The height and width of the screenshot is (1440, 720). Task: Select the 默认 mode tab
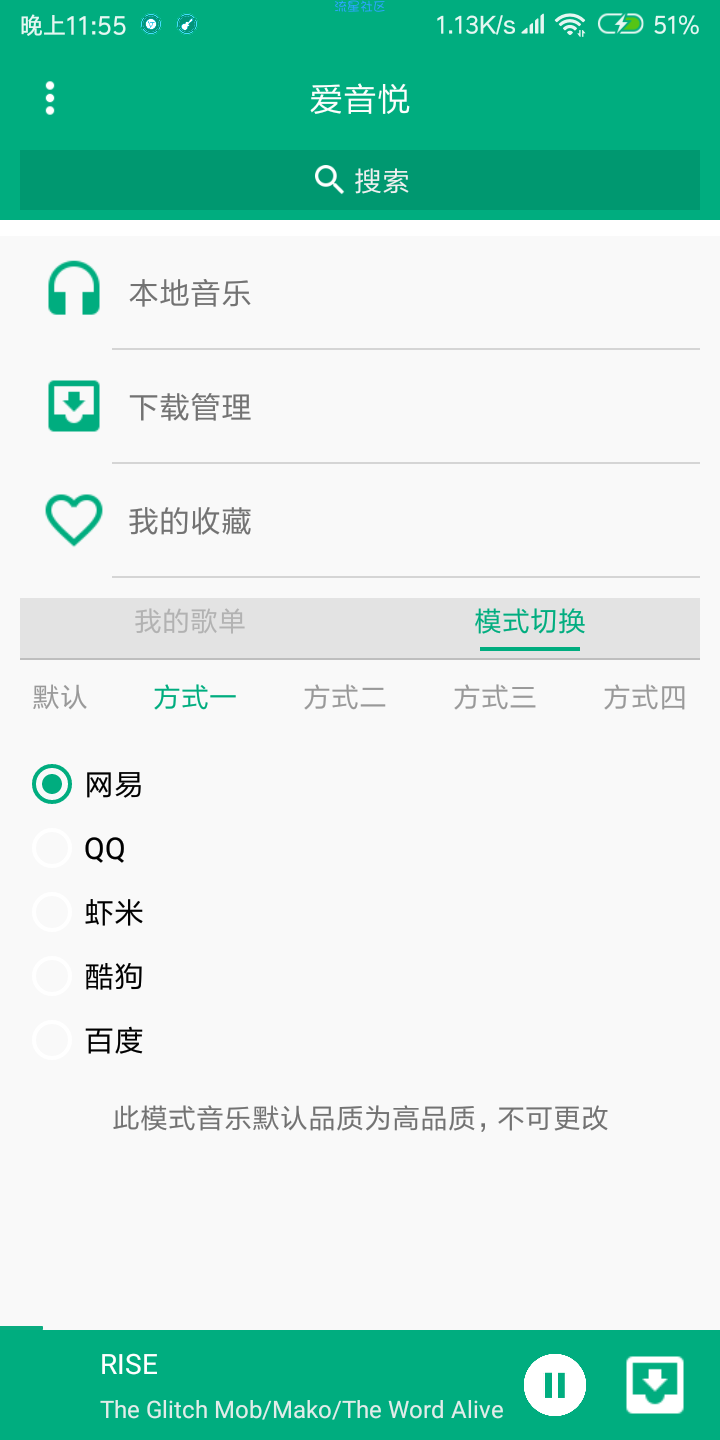click(x=60, y=697)
